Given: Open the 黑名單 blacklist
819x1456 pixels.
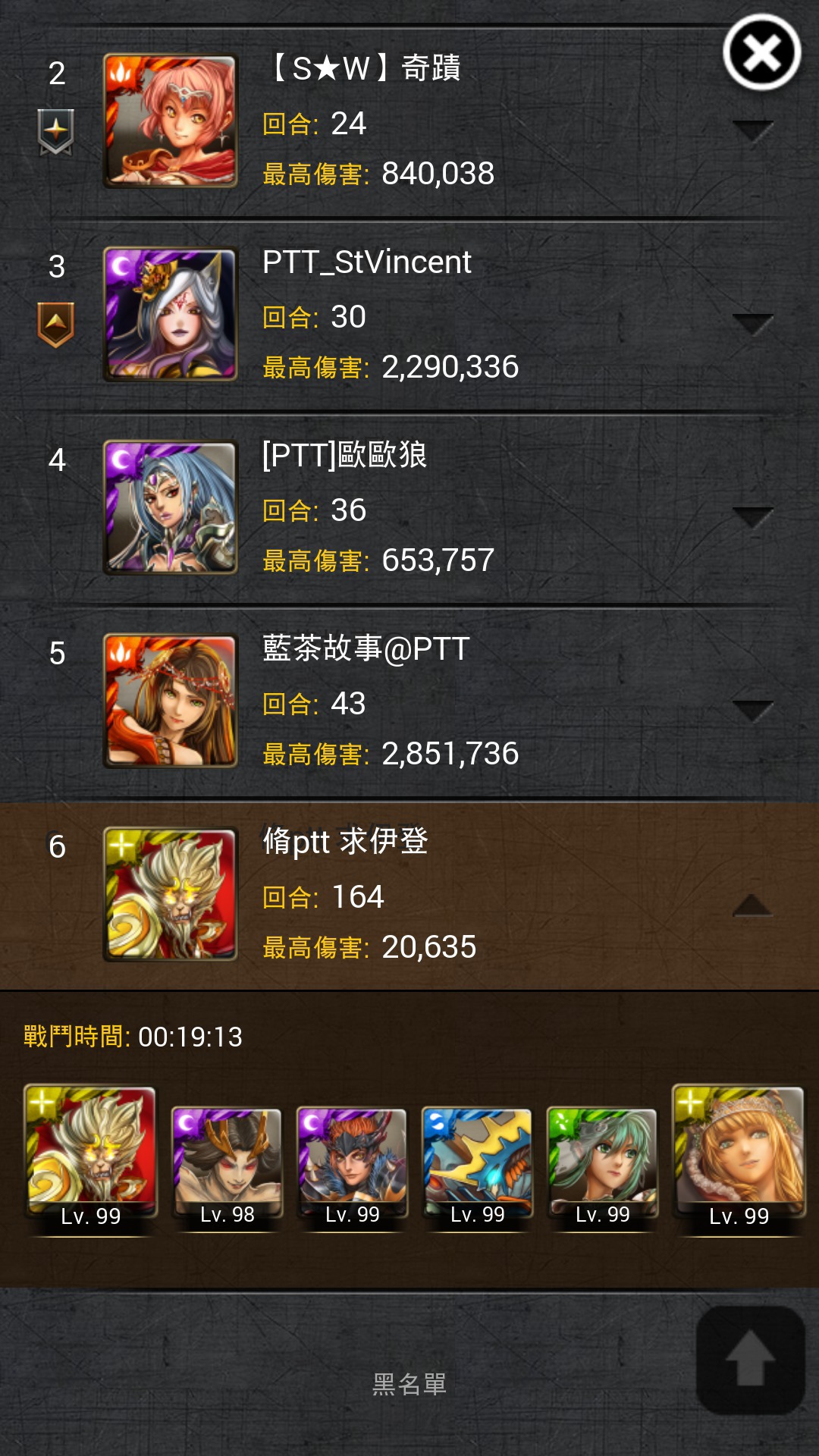Looking at the screenshot, I should (x=409, y=1384).
